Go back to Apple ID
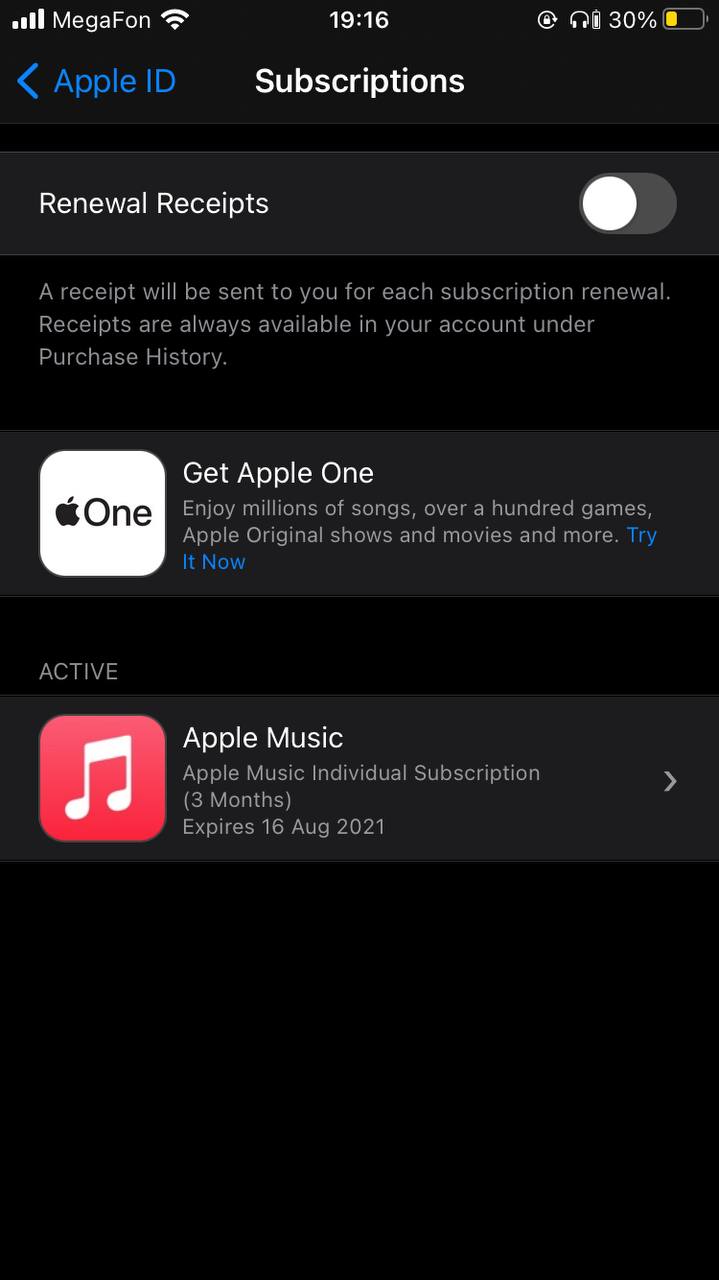The width and height of the screenshot is (719, 1280). point(96,81)
